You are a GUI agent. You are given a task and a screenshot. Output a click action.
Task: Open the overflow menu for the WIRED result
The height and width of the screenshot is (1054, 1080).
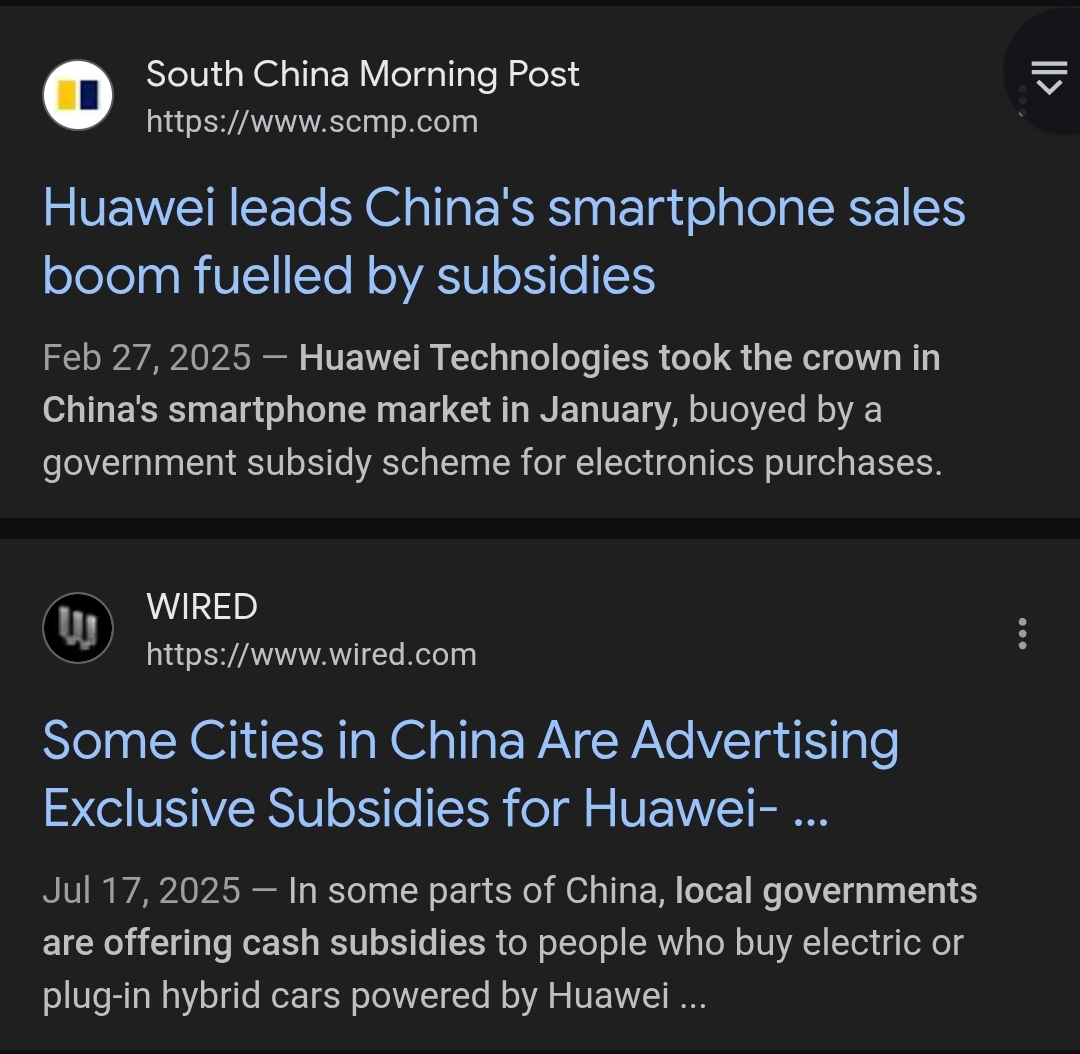tap(1022, 633)
